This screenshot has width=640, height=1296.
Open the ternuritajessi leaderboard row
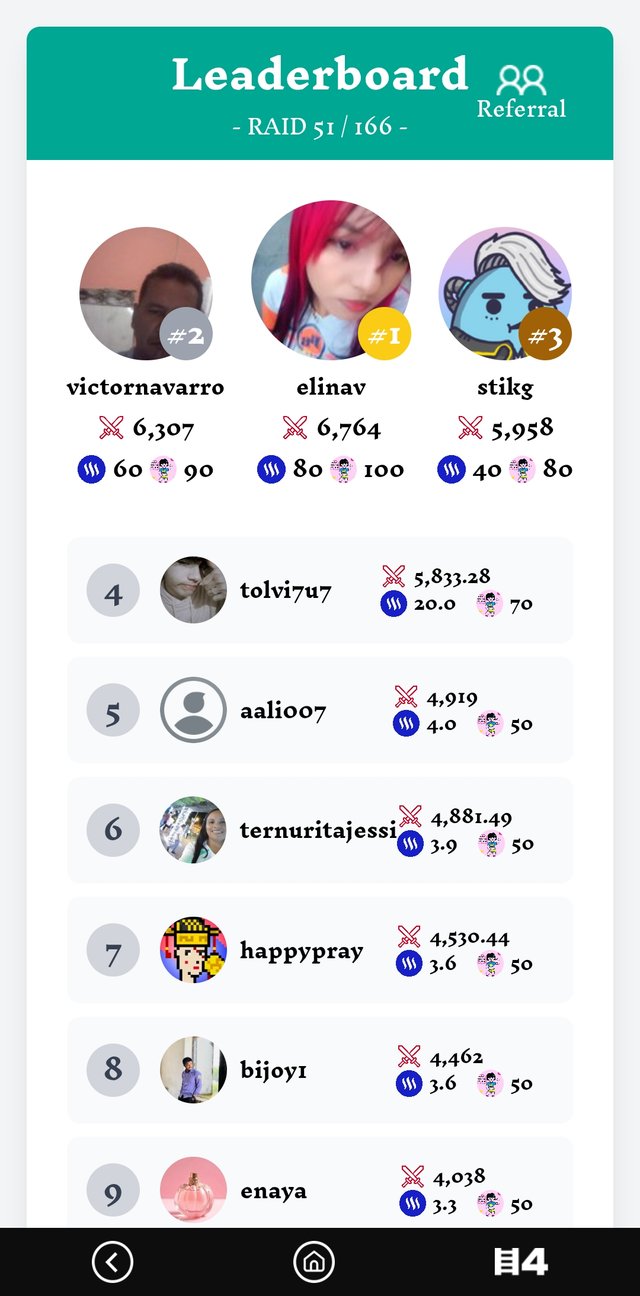(x=320, y=830)
